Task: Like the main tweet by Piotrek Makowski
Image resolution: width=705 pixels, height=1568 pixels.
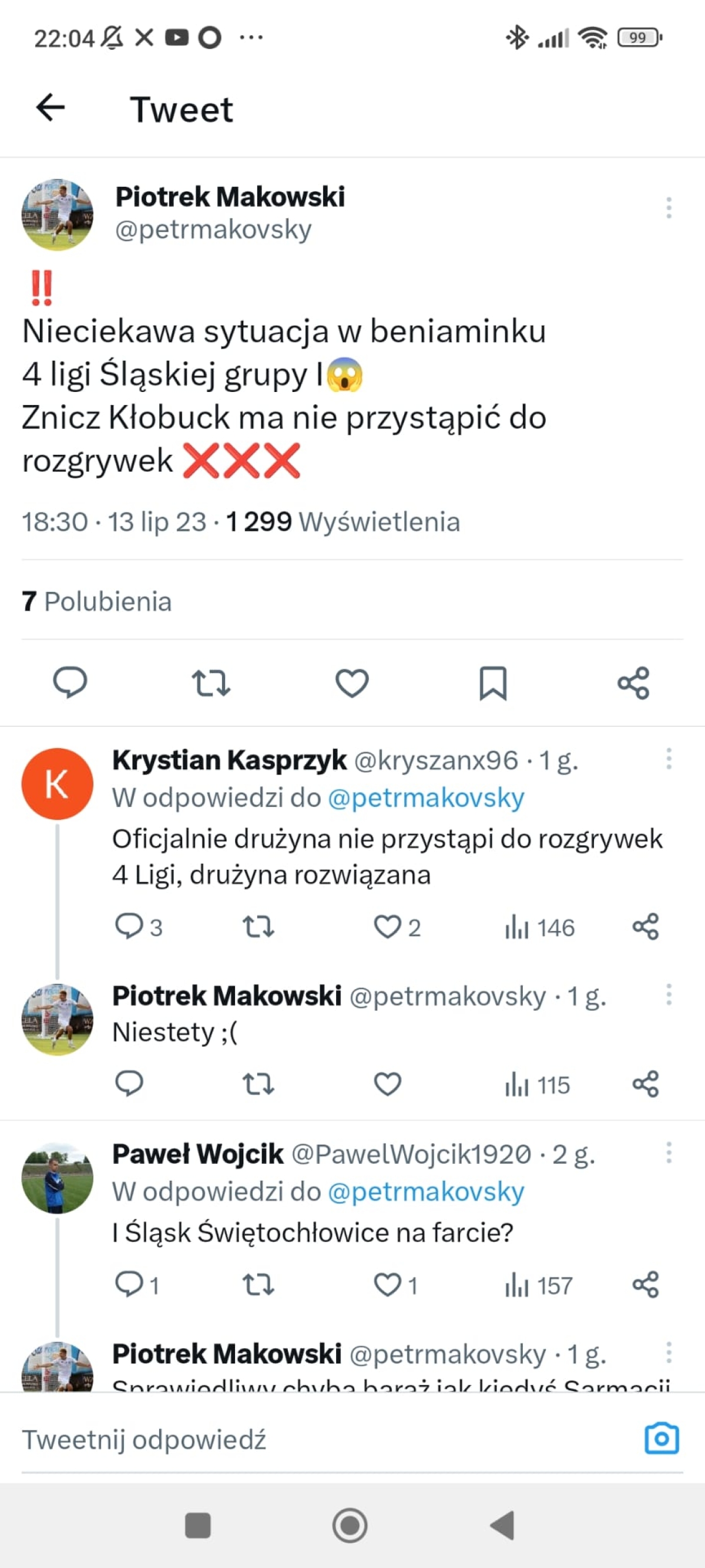Action: [x=352, y=682]
